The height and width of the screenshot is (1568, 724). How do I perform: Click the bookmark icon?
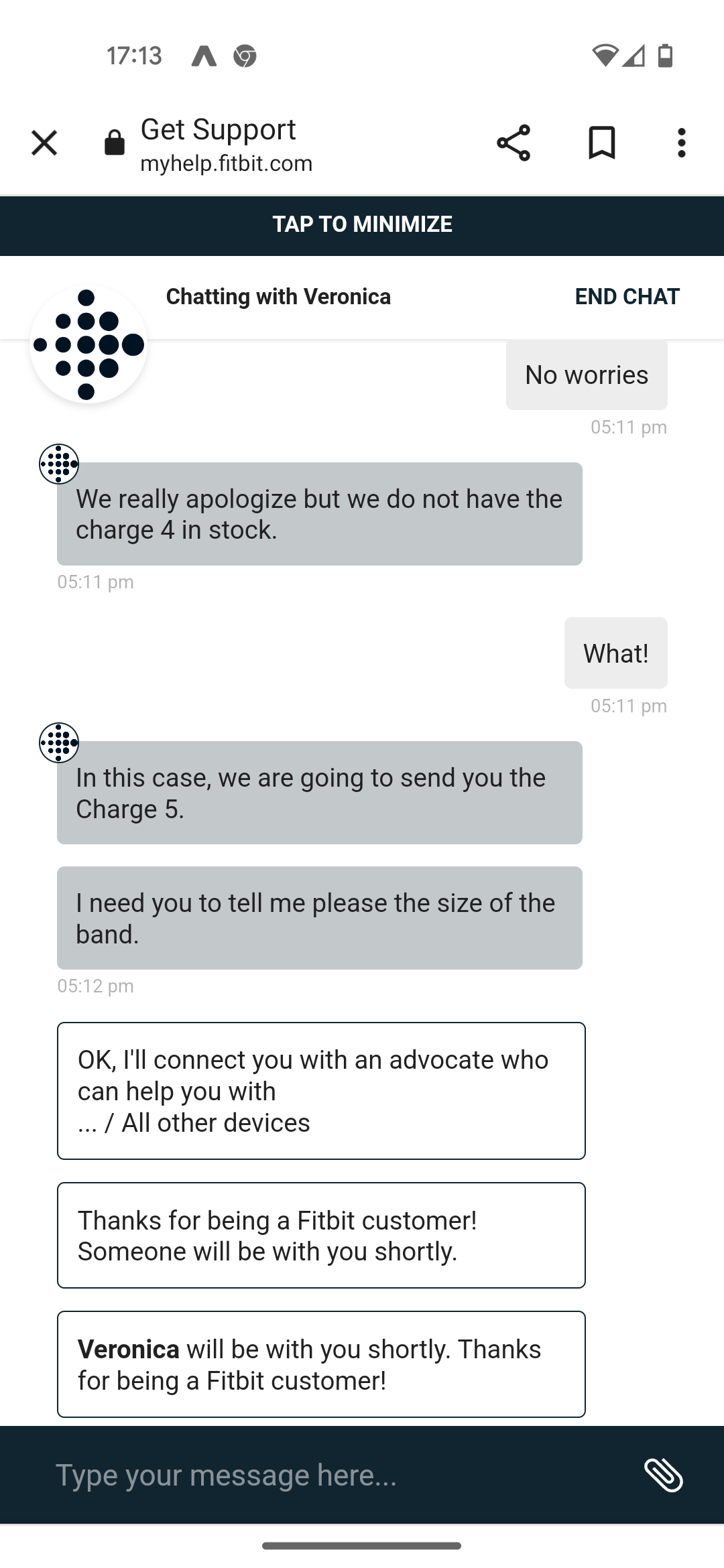coord(601,143)
